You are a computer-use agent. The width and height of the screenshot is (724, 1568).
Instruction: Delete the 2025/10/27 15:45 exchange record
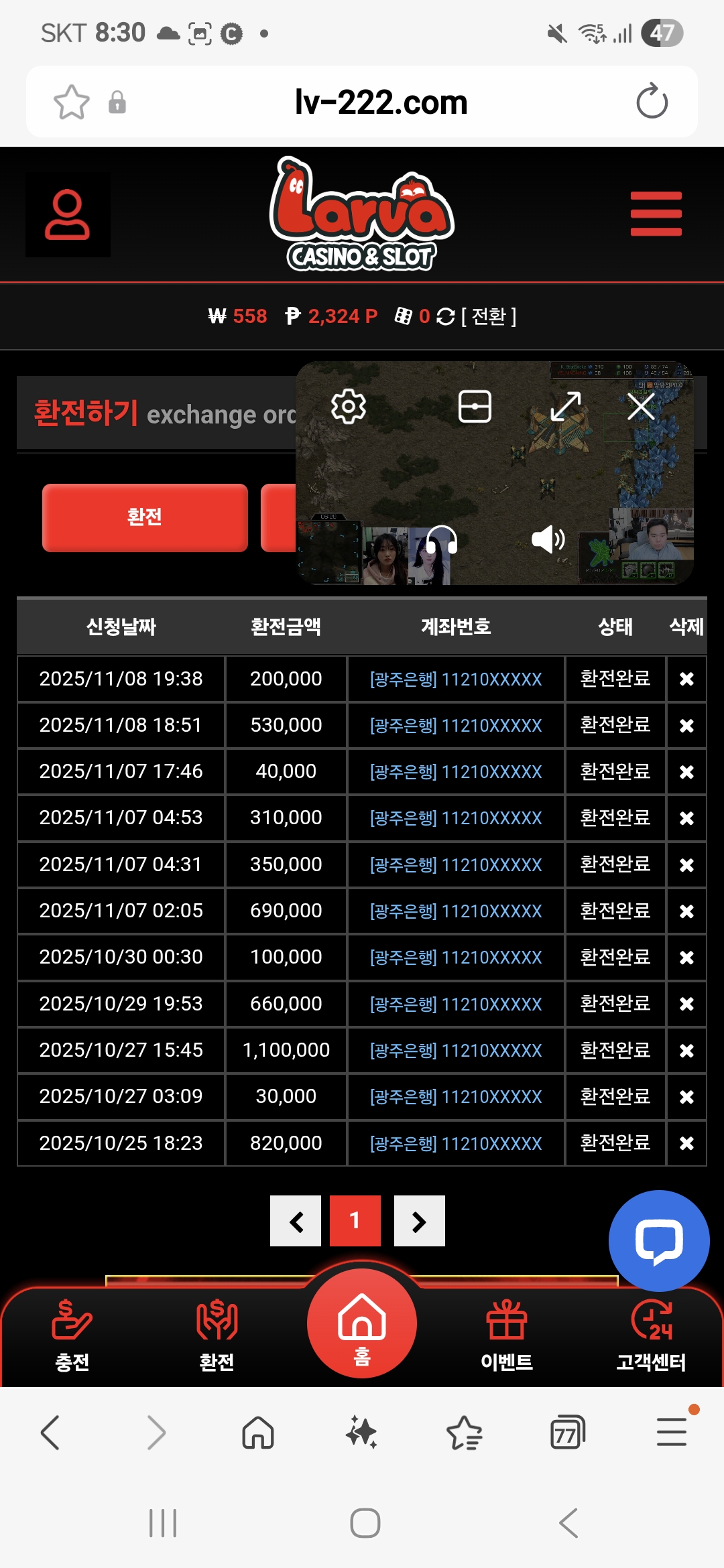coord(686,1051)
